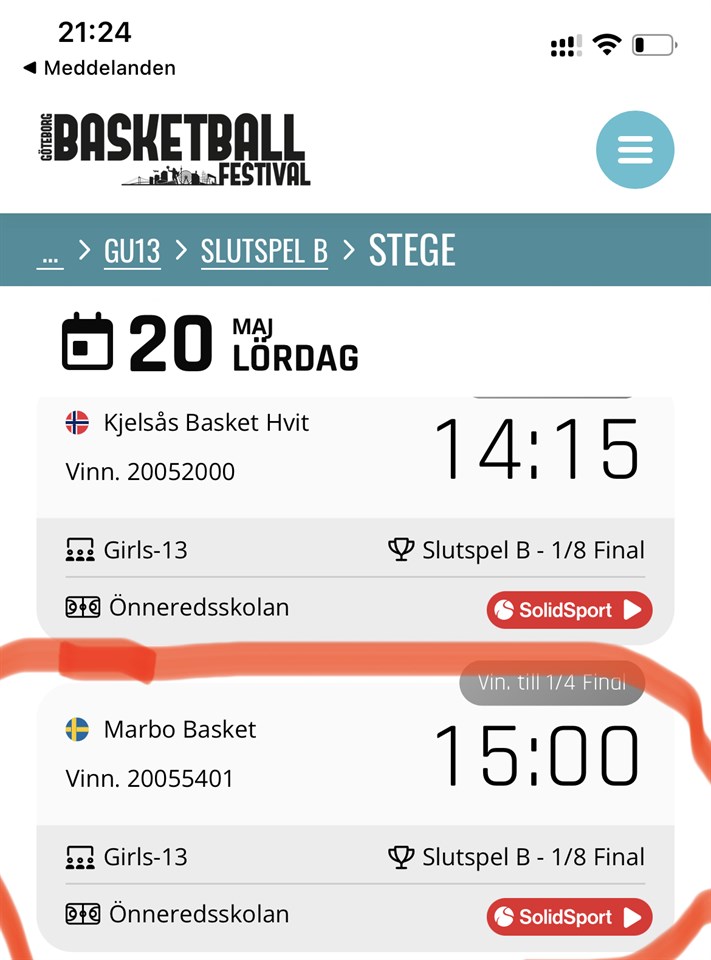Expand the collapsed breadcrumb ellipsis
The image size is (711, 960).
point(50,253)
